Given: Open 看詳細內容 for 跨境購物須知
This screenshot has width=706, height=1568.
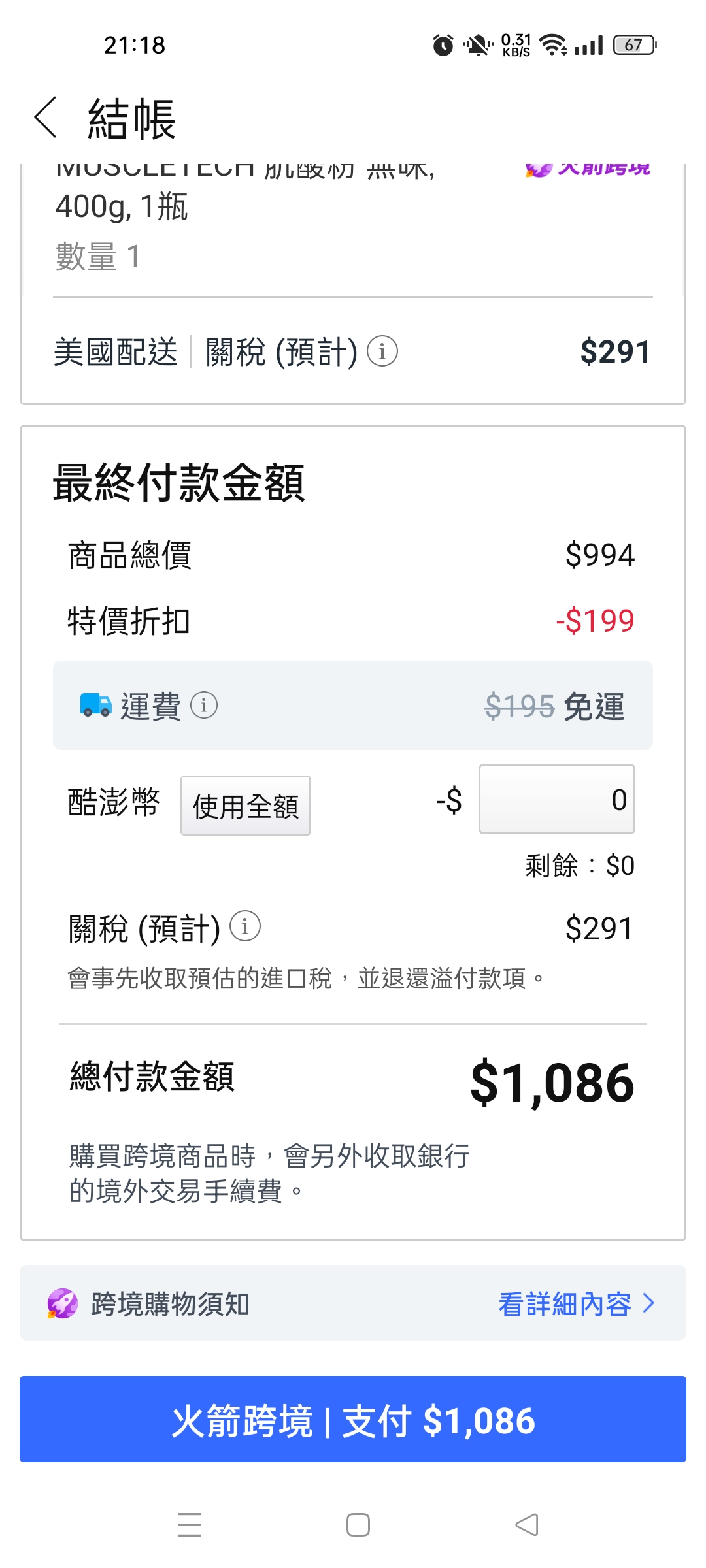Looking at the screenshot, I should [x=577, y=1304].
